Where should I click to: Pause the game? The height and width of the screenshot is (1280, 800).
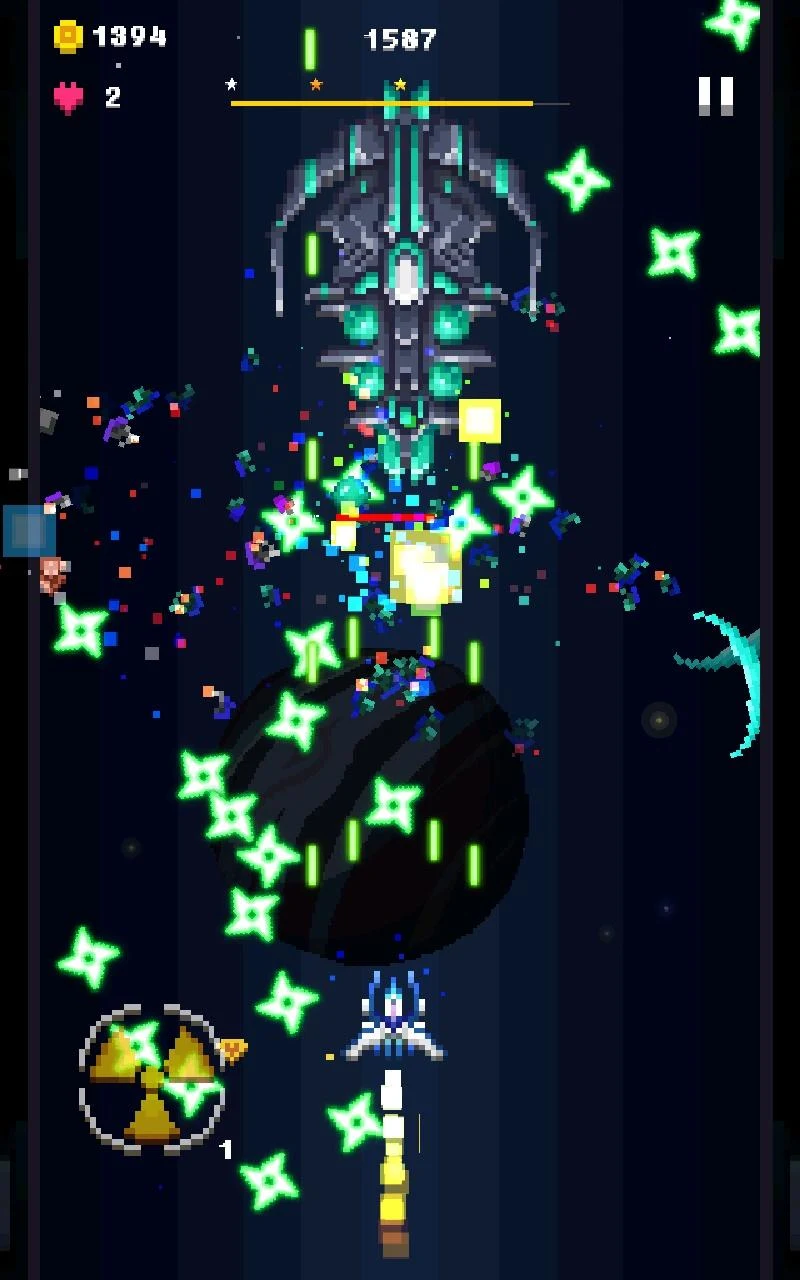pyautogui.click(x=716, y=96)
